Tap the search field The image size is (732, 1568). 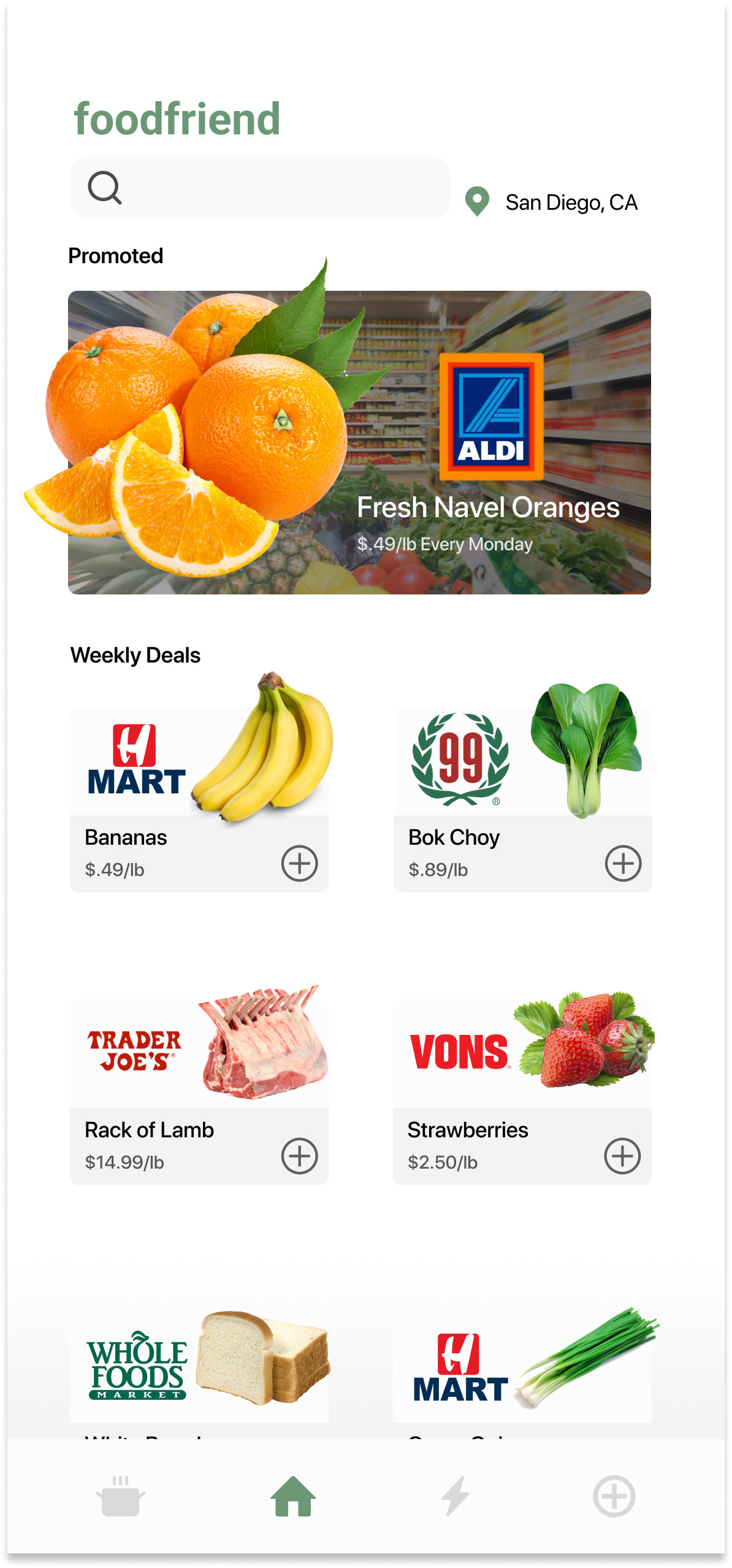[260, 188]
